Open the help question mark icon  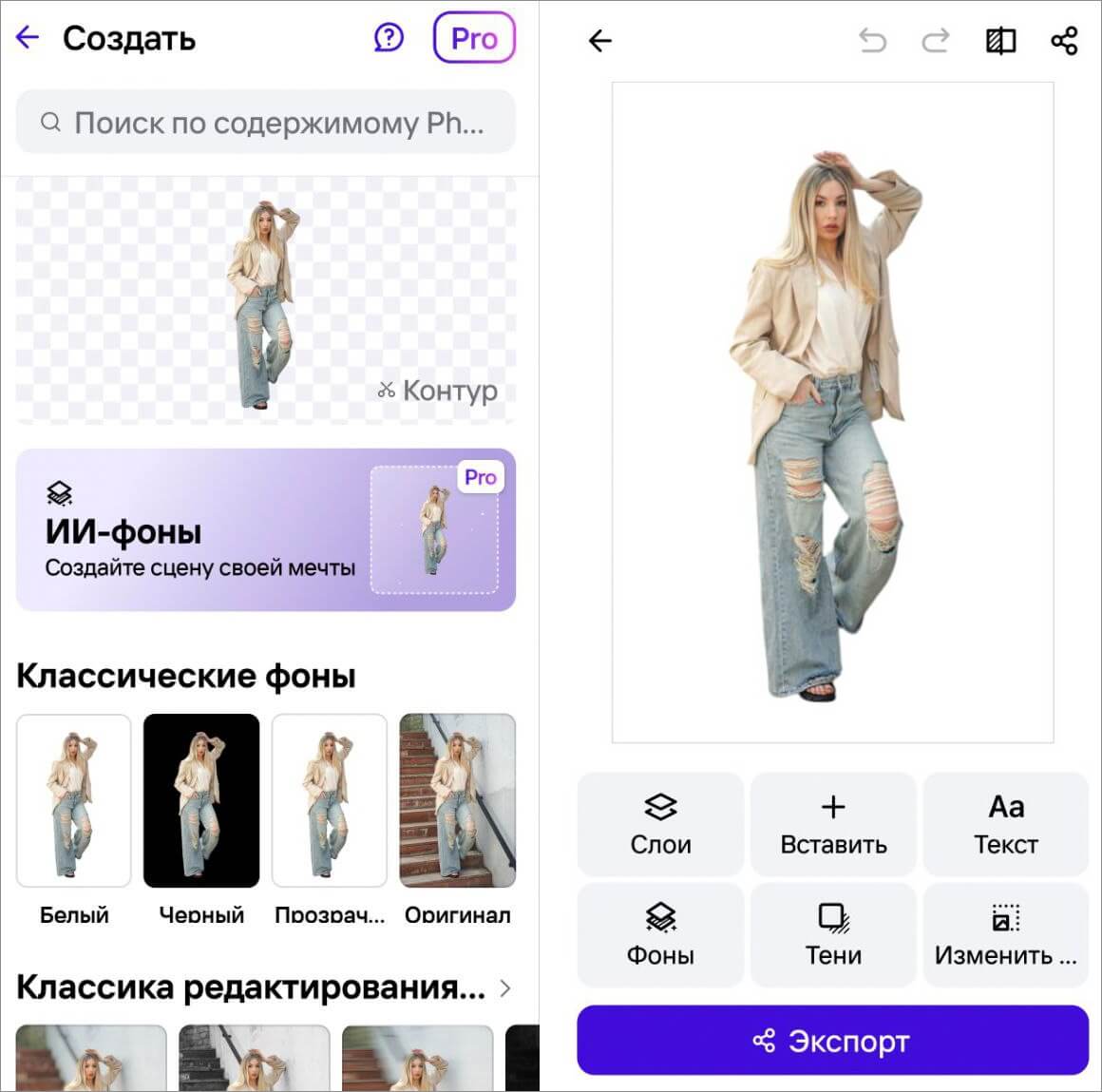389,38
